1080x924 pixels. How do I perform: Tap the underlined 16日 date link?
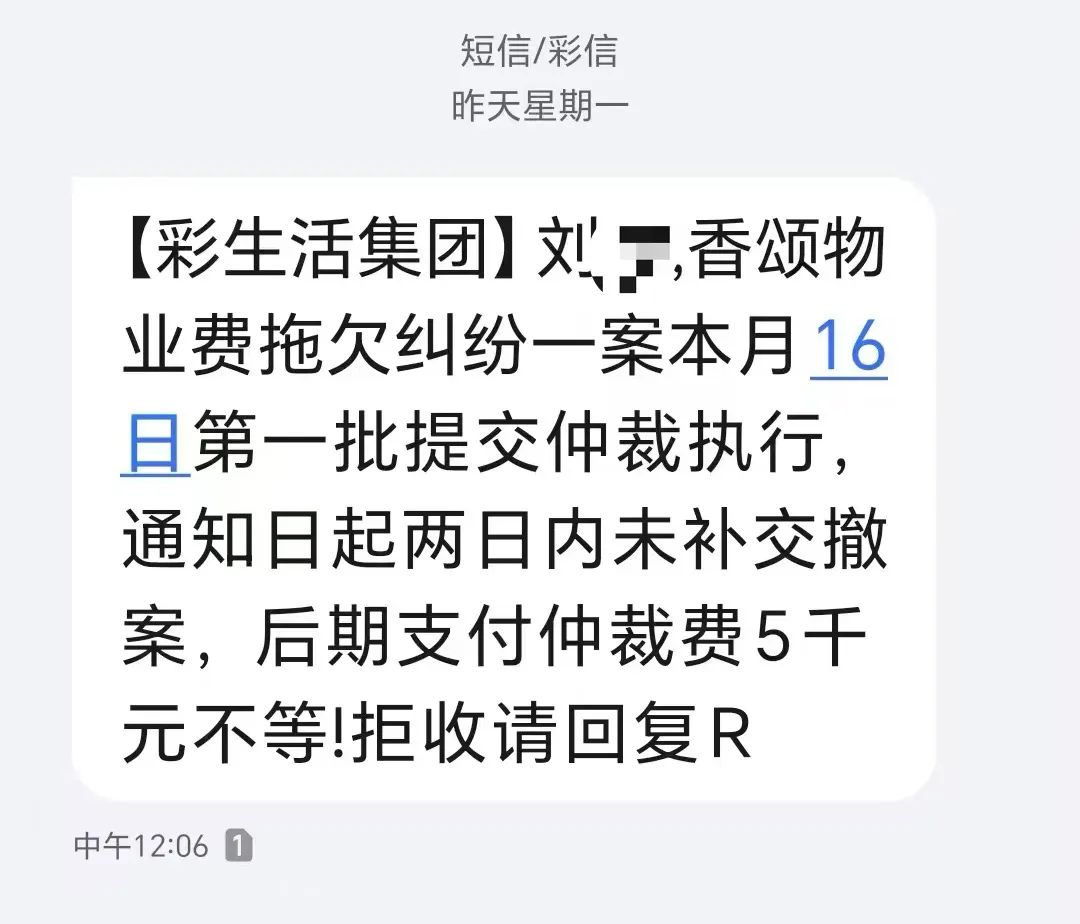(x=848, y=349)
